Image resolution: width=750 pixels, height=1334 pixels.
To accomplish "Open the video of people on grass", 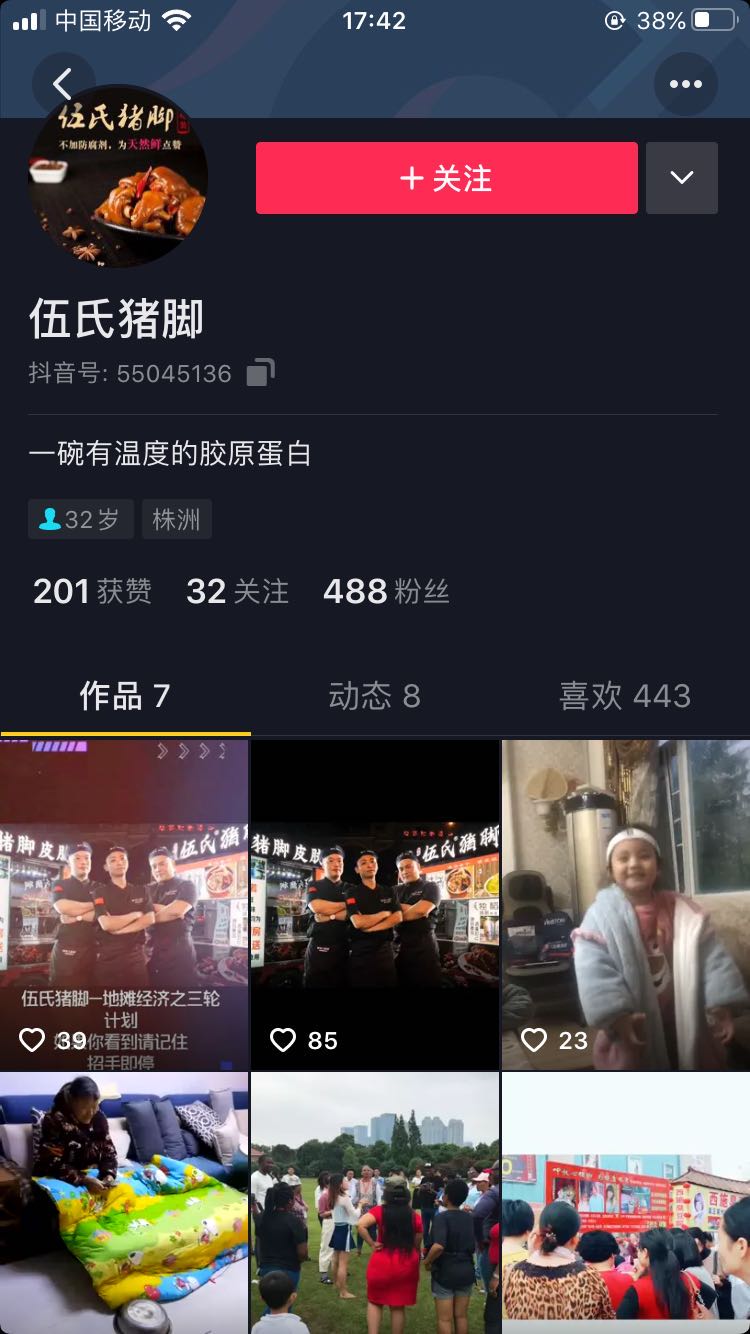I will click(x=374, y=1203).
